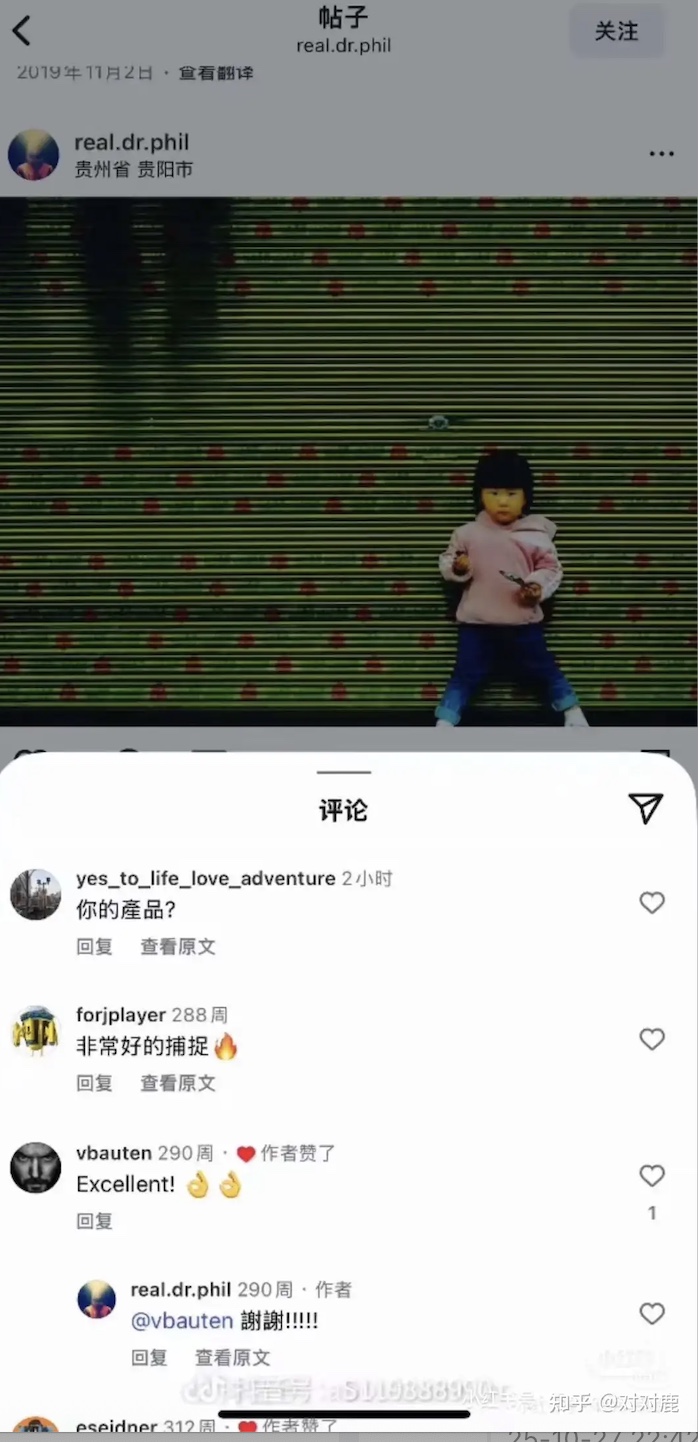The height and width of the screenshot is (1442, 698).
Task: Open vbauten's profile avatar
Action: (36, 1167)
